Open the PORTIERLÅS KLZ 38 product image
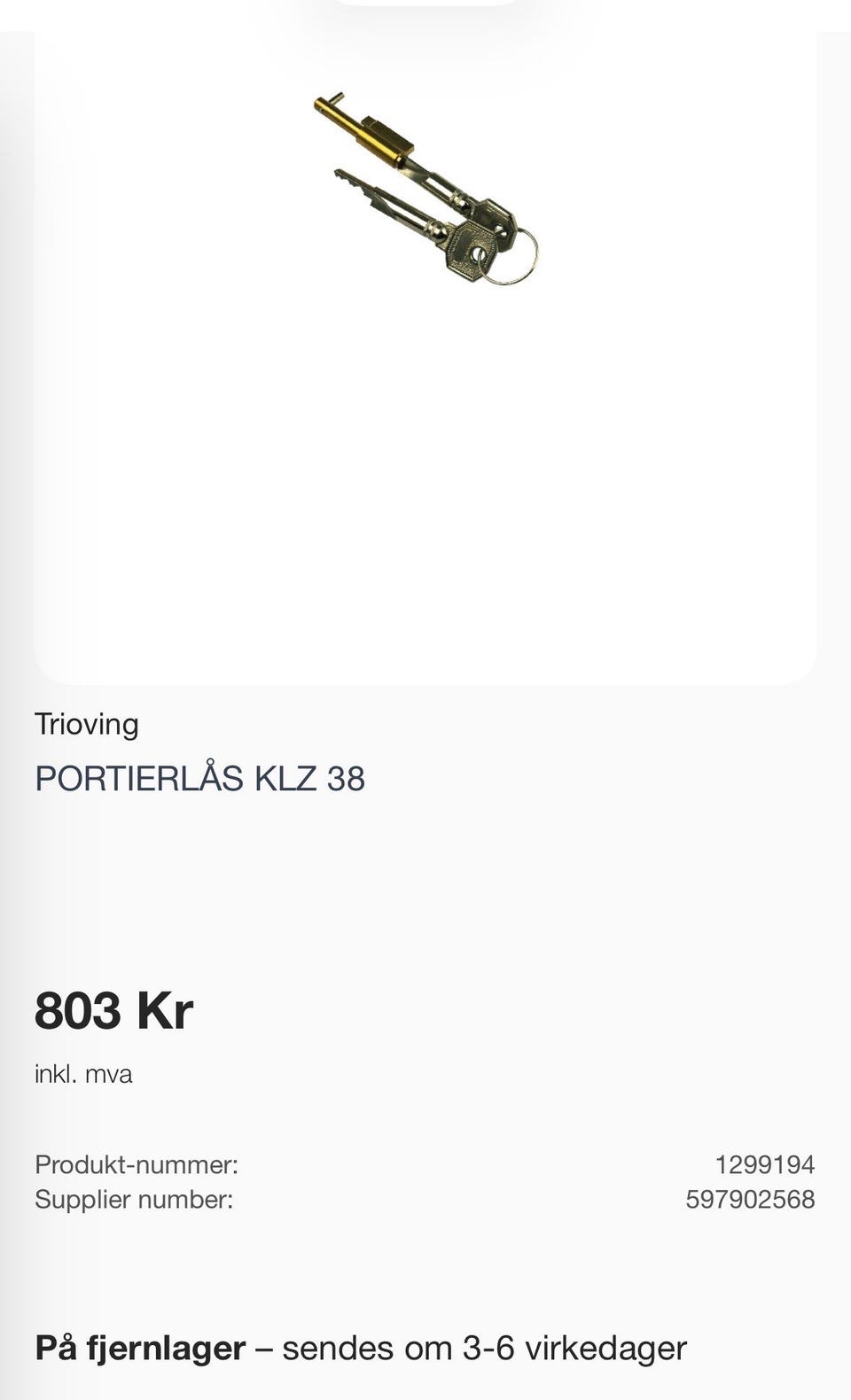 click(425, 188)
